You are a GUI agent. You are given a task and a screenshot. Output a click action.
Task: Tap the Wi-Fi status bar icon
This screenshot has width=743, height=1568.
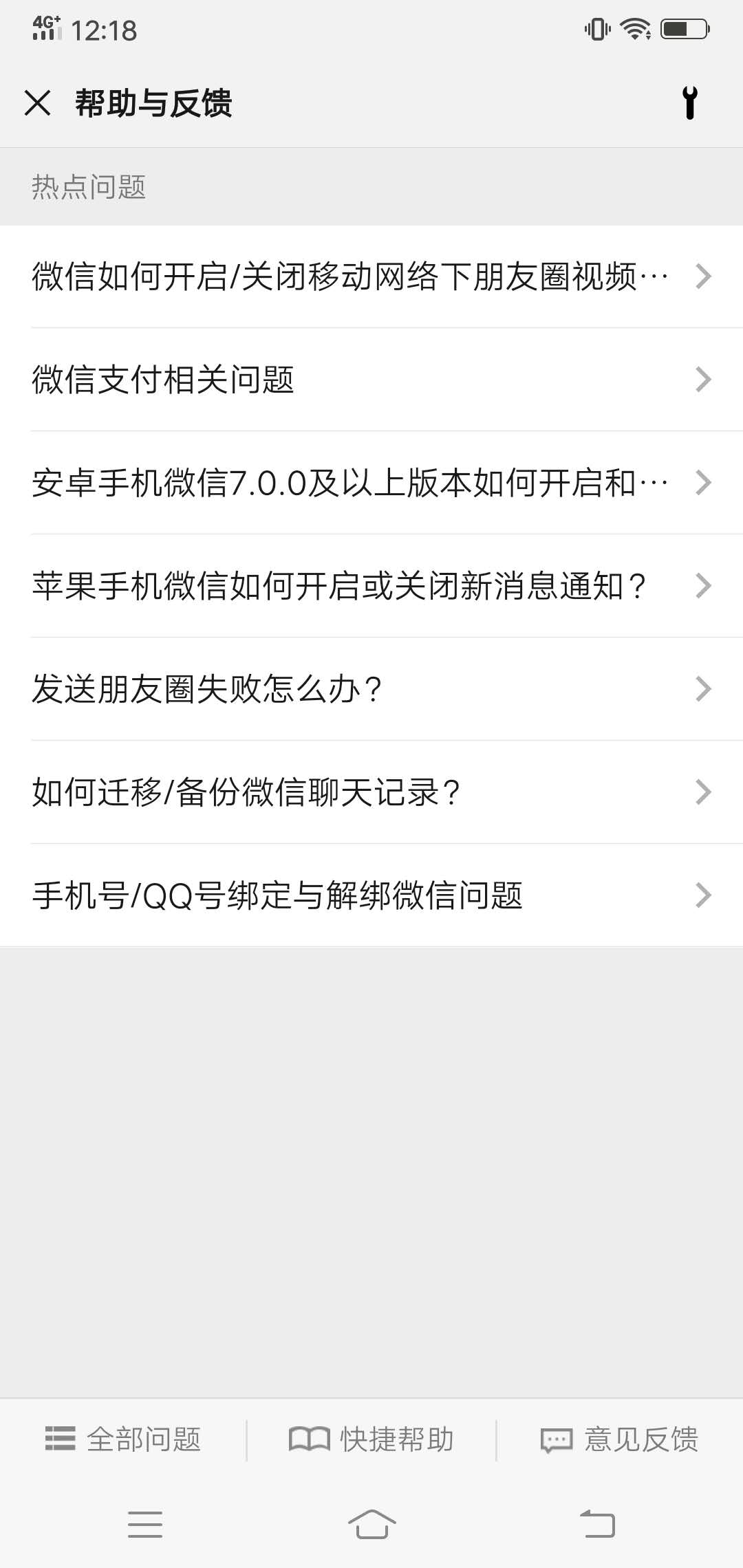click(634, 29)
